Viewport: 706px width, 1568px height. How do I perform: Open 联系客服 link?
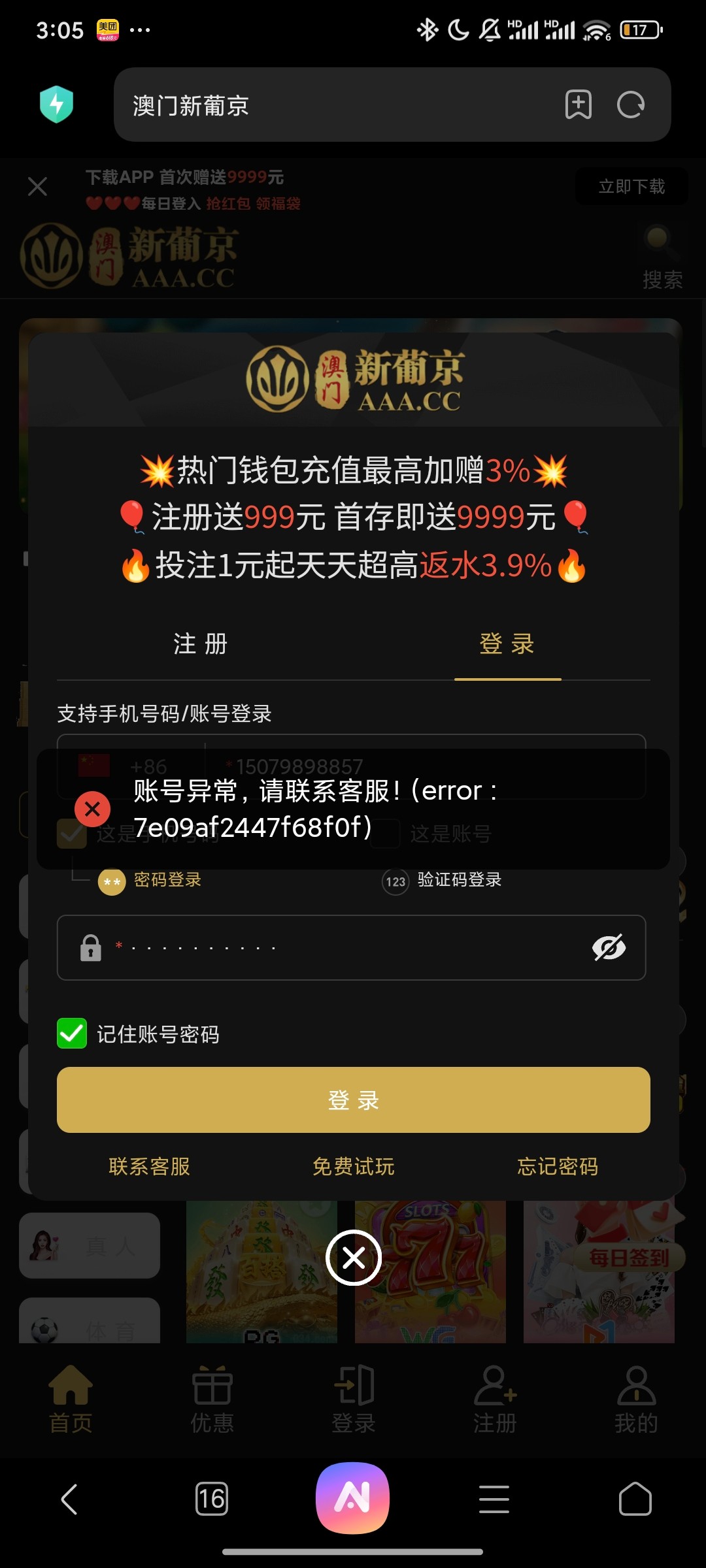[x=149, y=1166]
